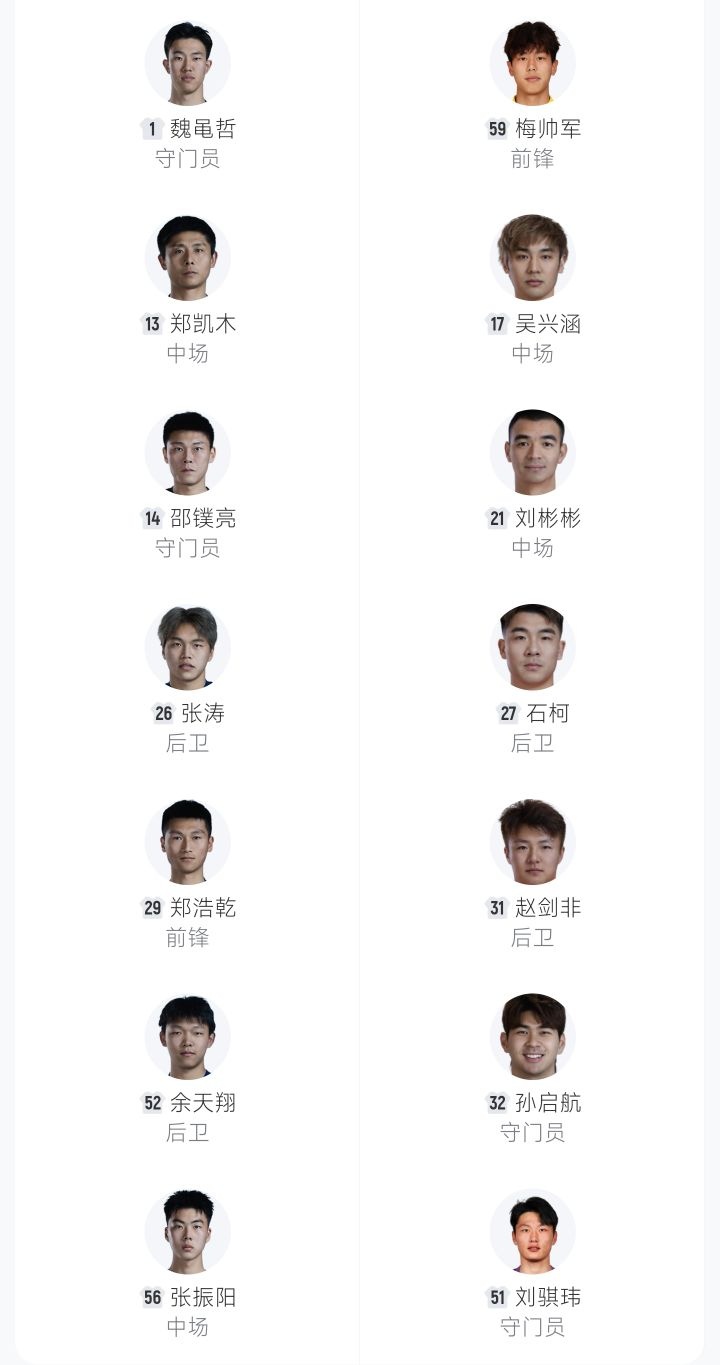This screenshot has width=720, height=1365.
Task: View number 21 刘彬彬's profile
Action: [532, 453]
